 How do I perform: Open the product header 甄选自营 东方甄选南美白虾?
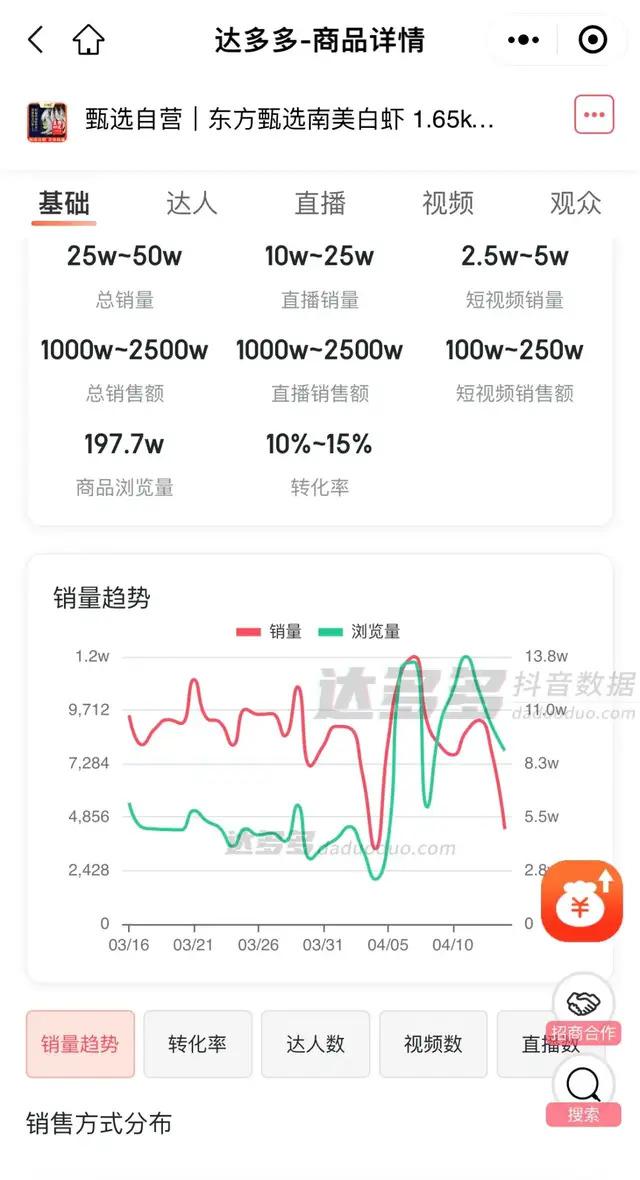tap(289, 120)
